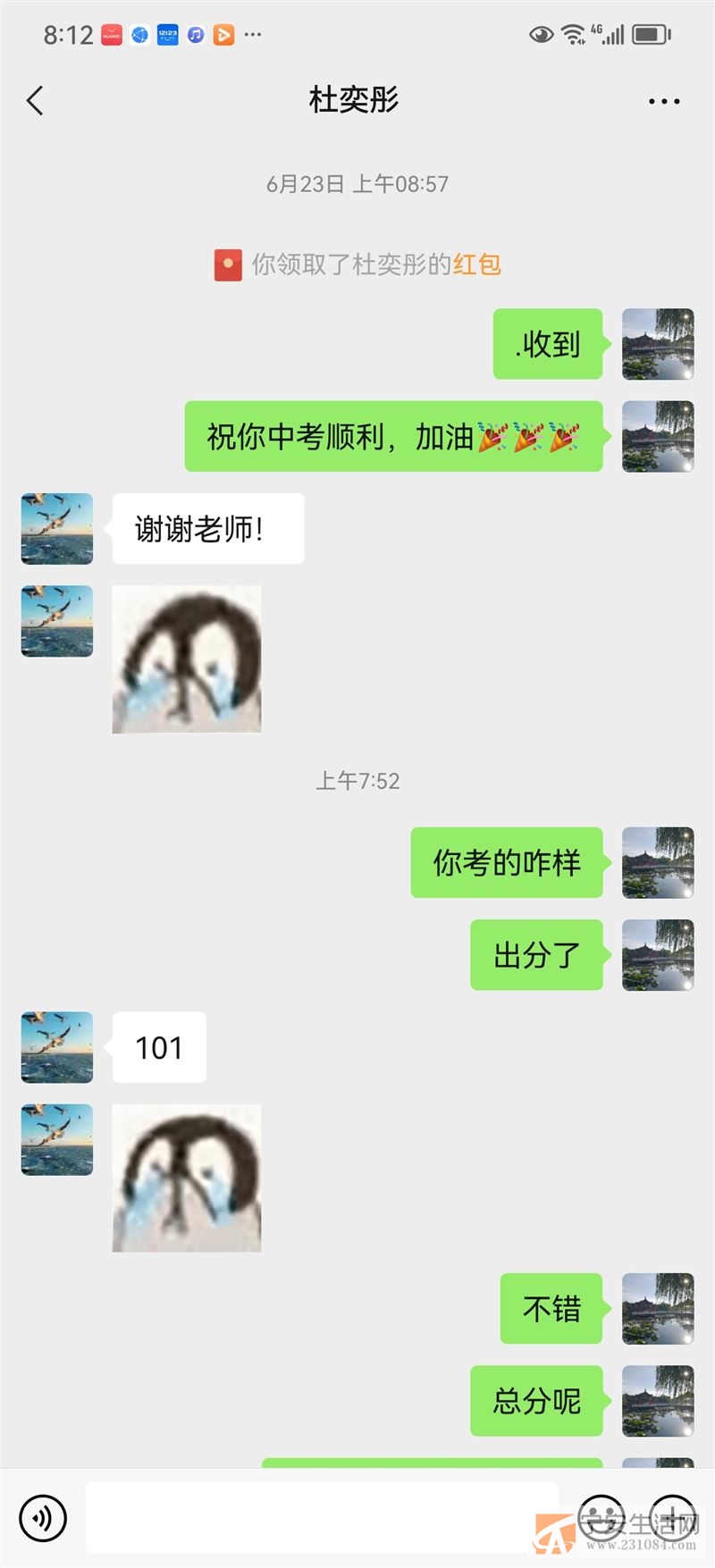715x1568 pixels.
Task: Open the plus attachments menu
Action: click(672, 1518)
